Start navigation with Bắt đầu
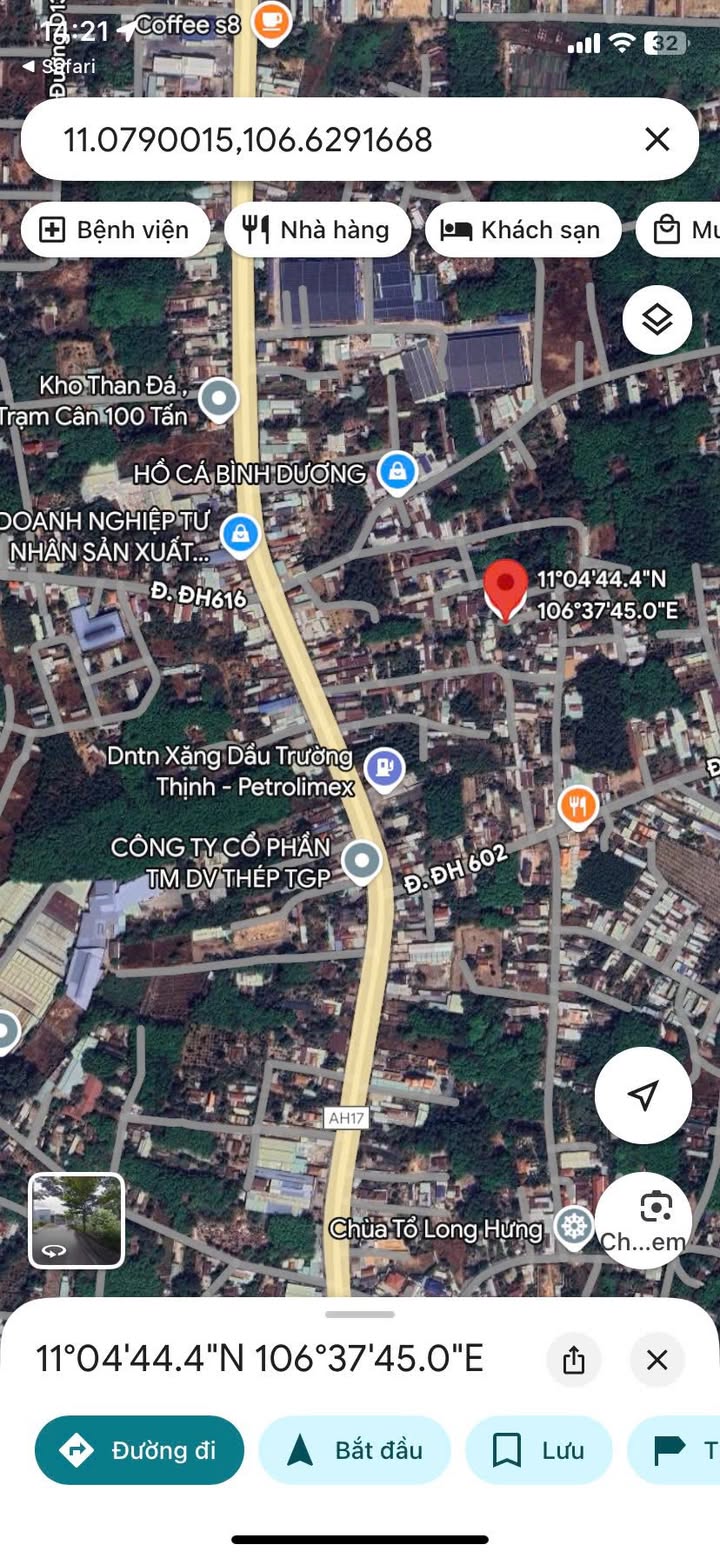 (354, 1450)
